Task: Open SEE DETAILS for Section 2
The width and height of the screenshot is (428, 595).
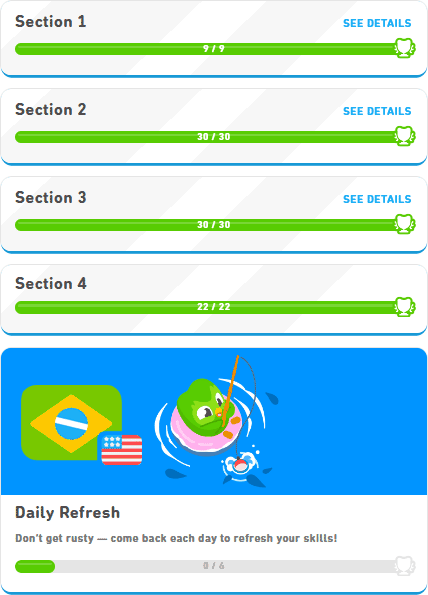Action: click(377, 111)
